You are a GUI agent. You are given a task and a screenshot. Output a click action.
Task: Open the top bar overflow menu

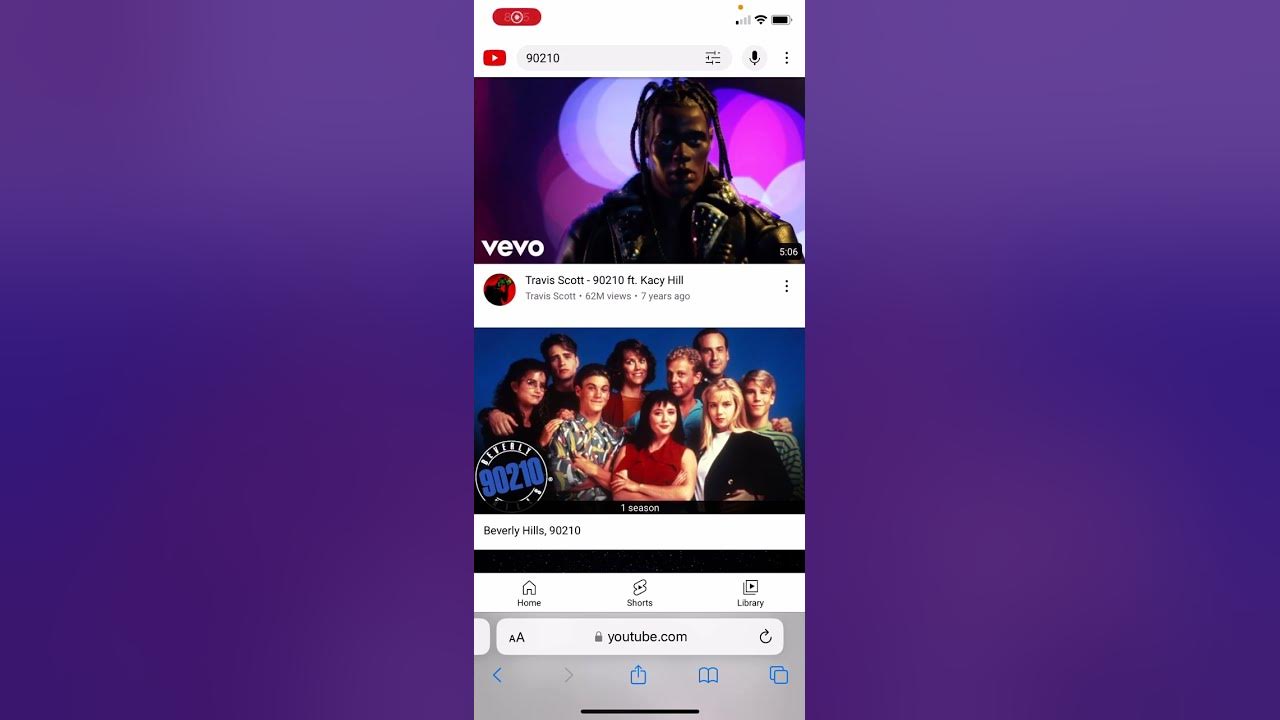786,58
